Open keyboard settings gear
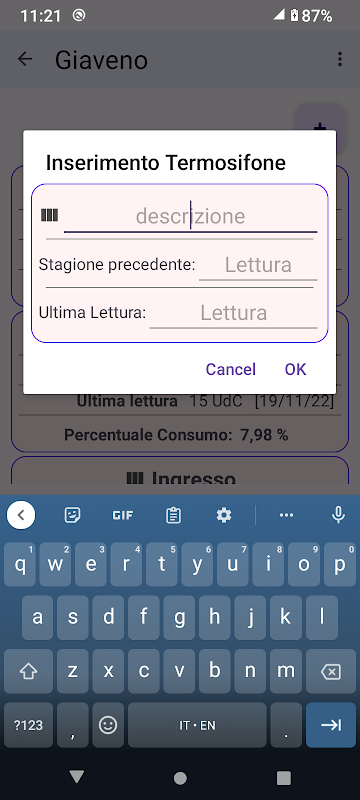The image size is (360, 800). point(224,515)
